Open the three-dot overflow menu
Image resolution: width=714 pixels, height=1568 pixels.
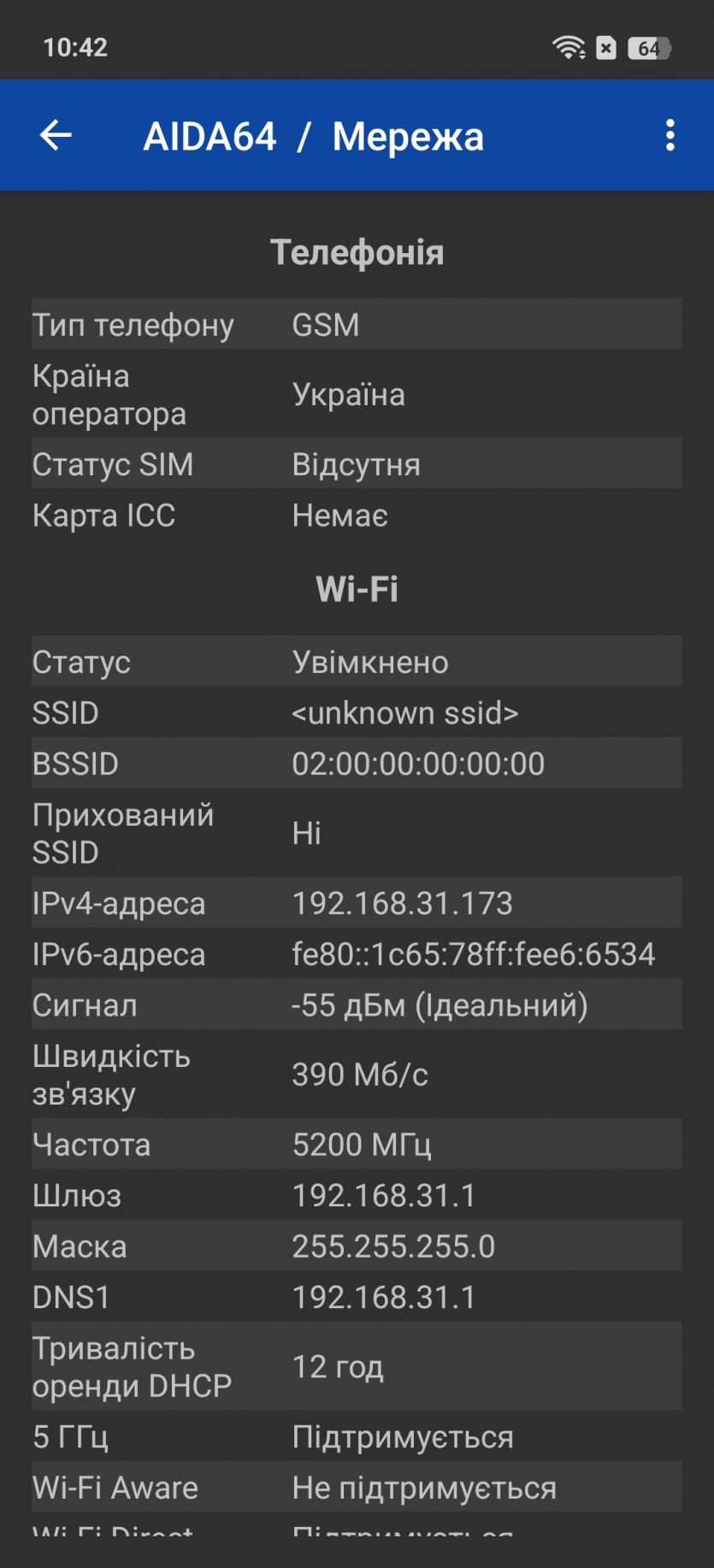click(x=670, y=135)
